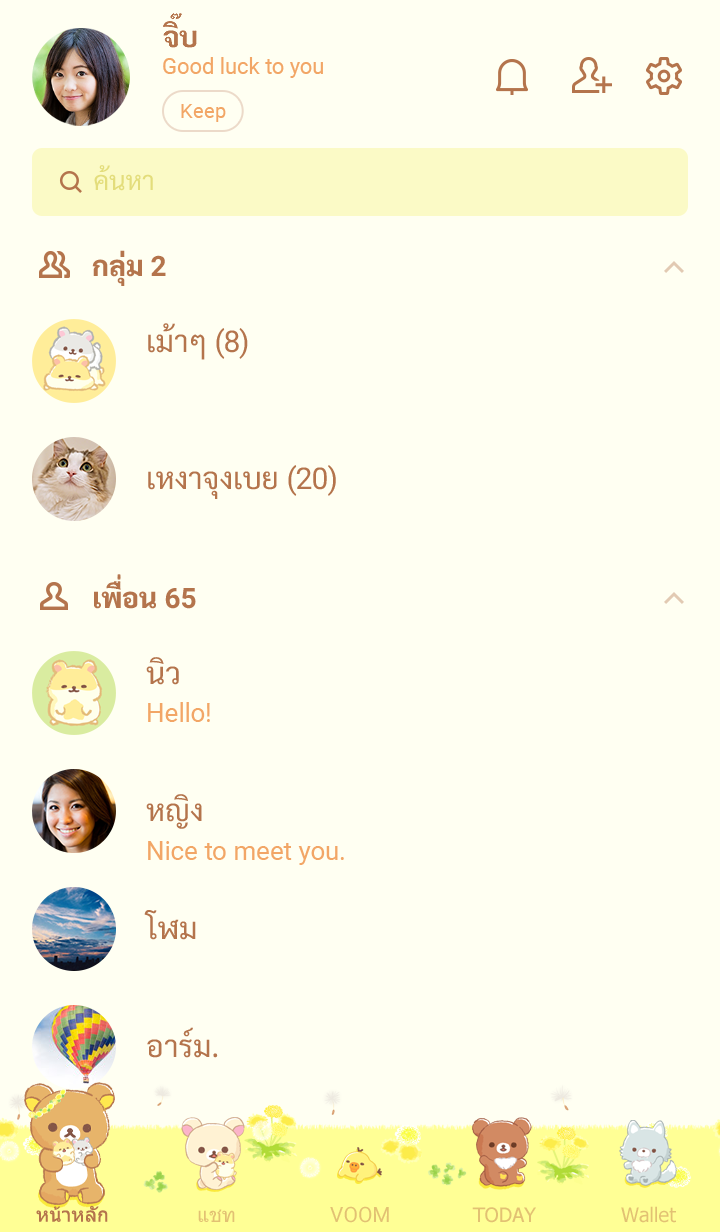Open the notifications bell
The height and width of the screenshot is (1232, 720).
512,77
